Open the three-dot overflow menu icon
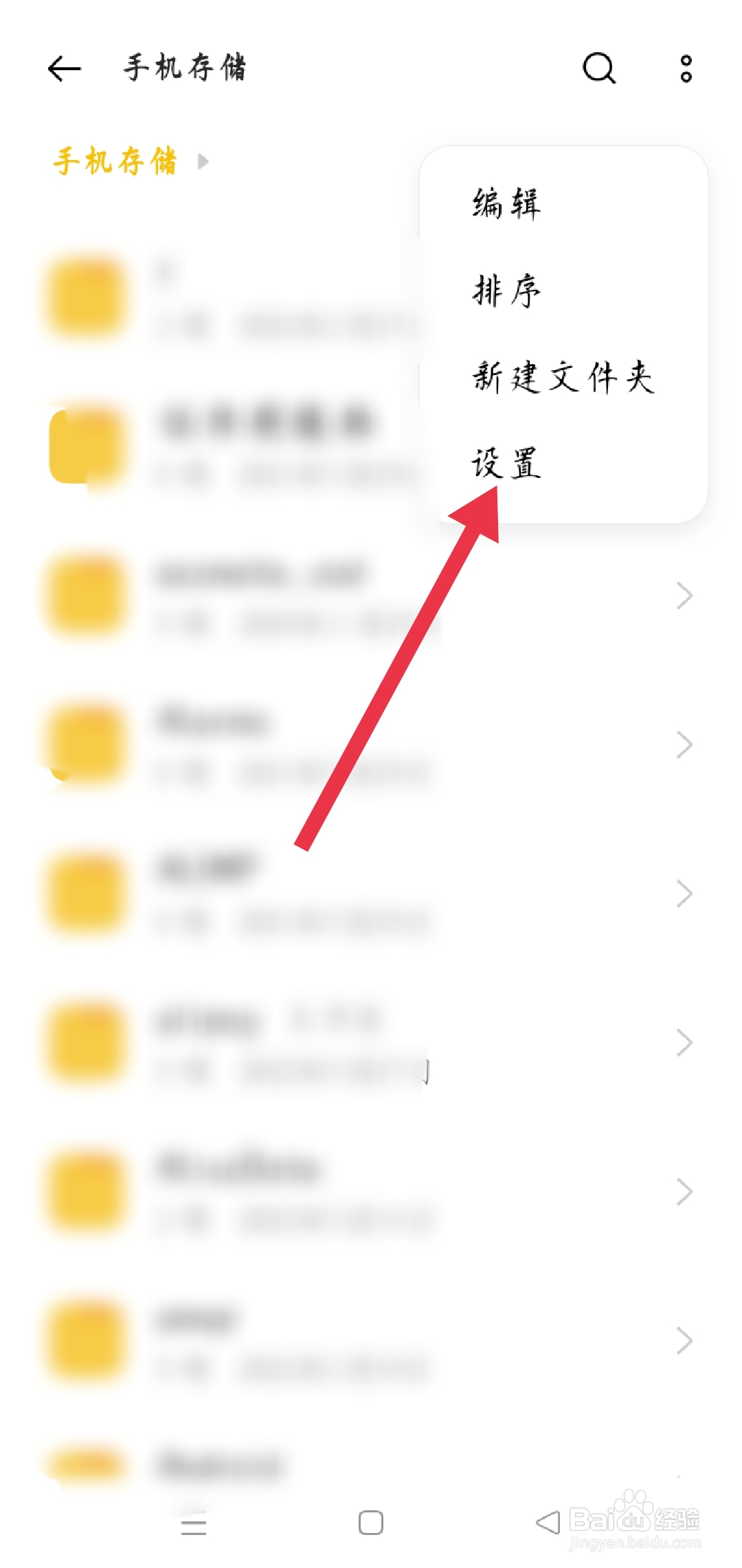Image resolution: width=742 pixels, height=1568 pixels. [685, 68]
